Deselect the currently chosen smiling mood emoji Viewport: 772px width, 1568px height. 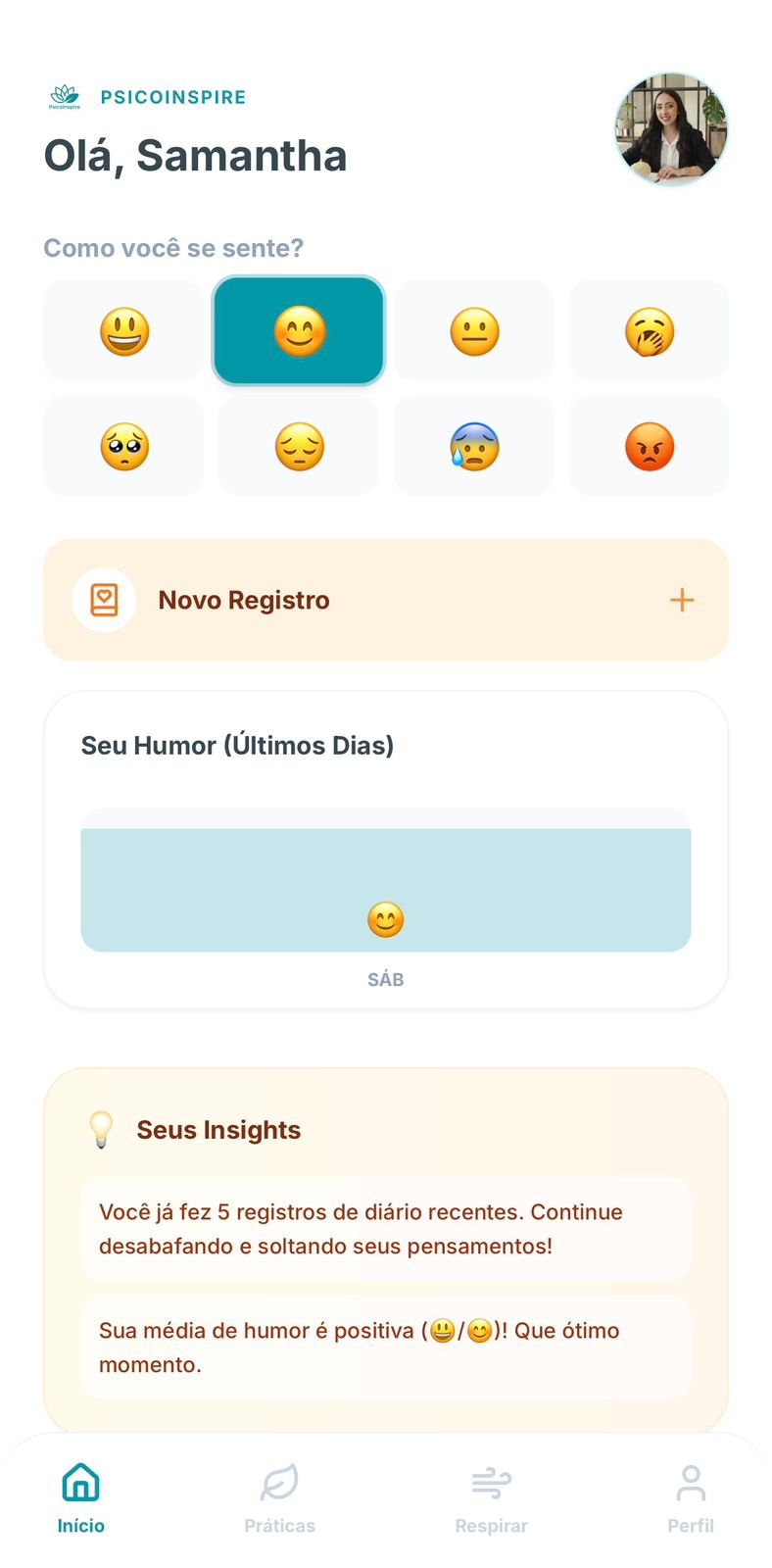tap(299, 330)
